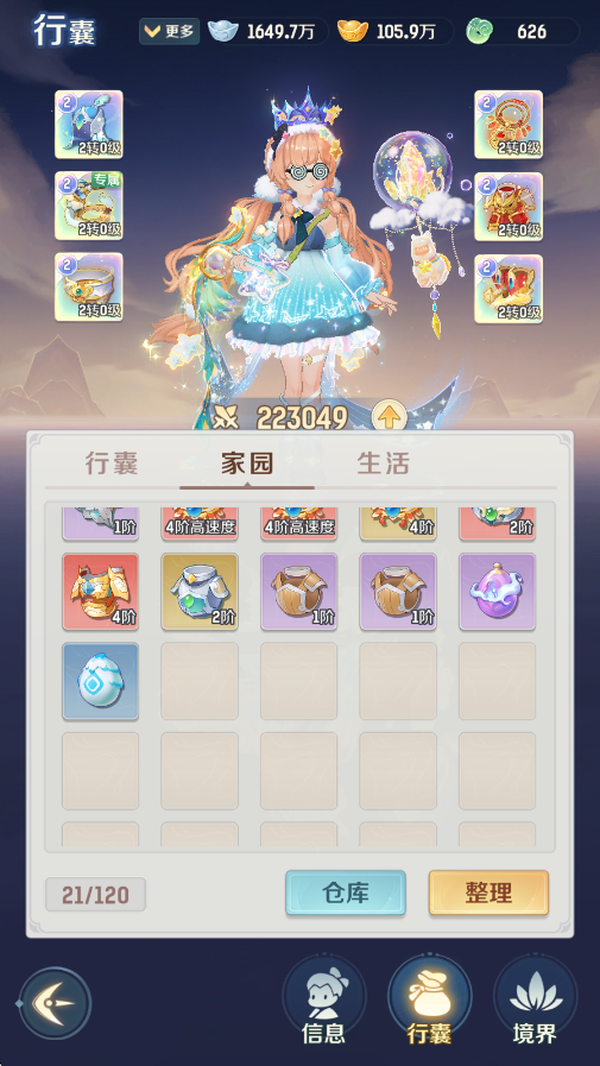Open the 仓库 warehouse
The width and height of the screenshot is (600, 1066).
pyautogui.click(x=346, y=893)
